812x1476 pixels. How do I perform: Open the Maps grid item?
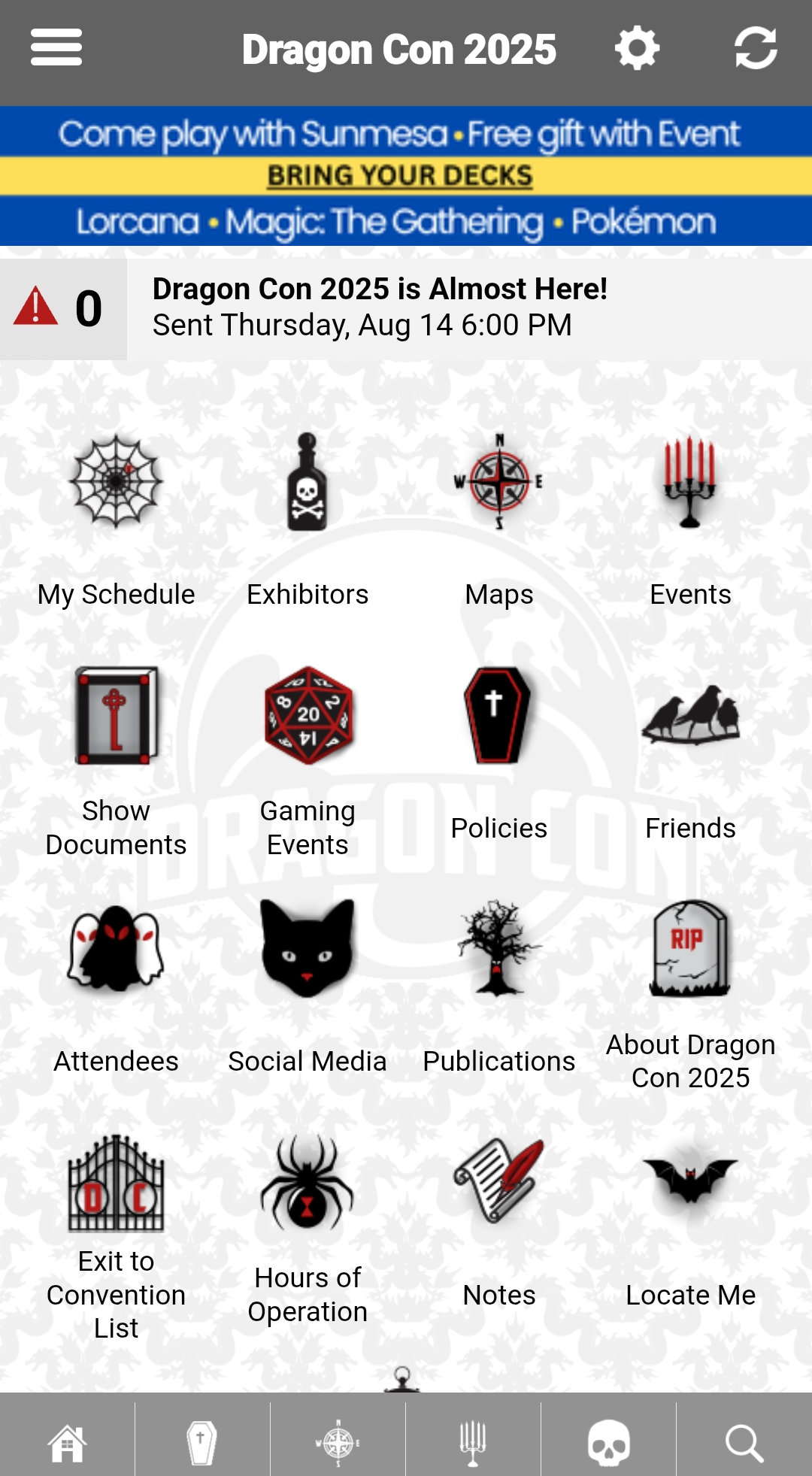[499, 519]
